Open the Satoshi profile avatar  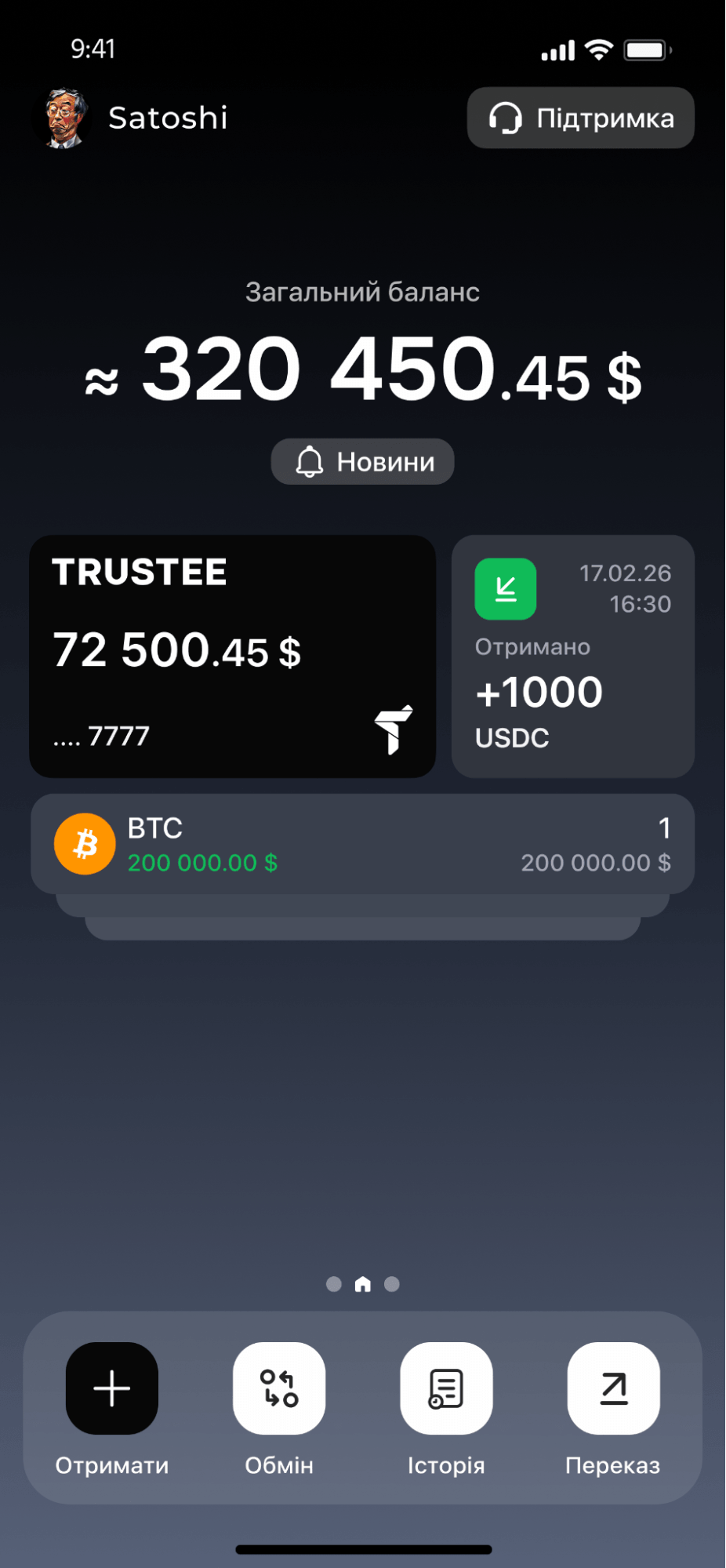(63, 118)
